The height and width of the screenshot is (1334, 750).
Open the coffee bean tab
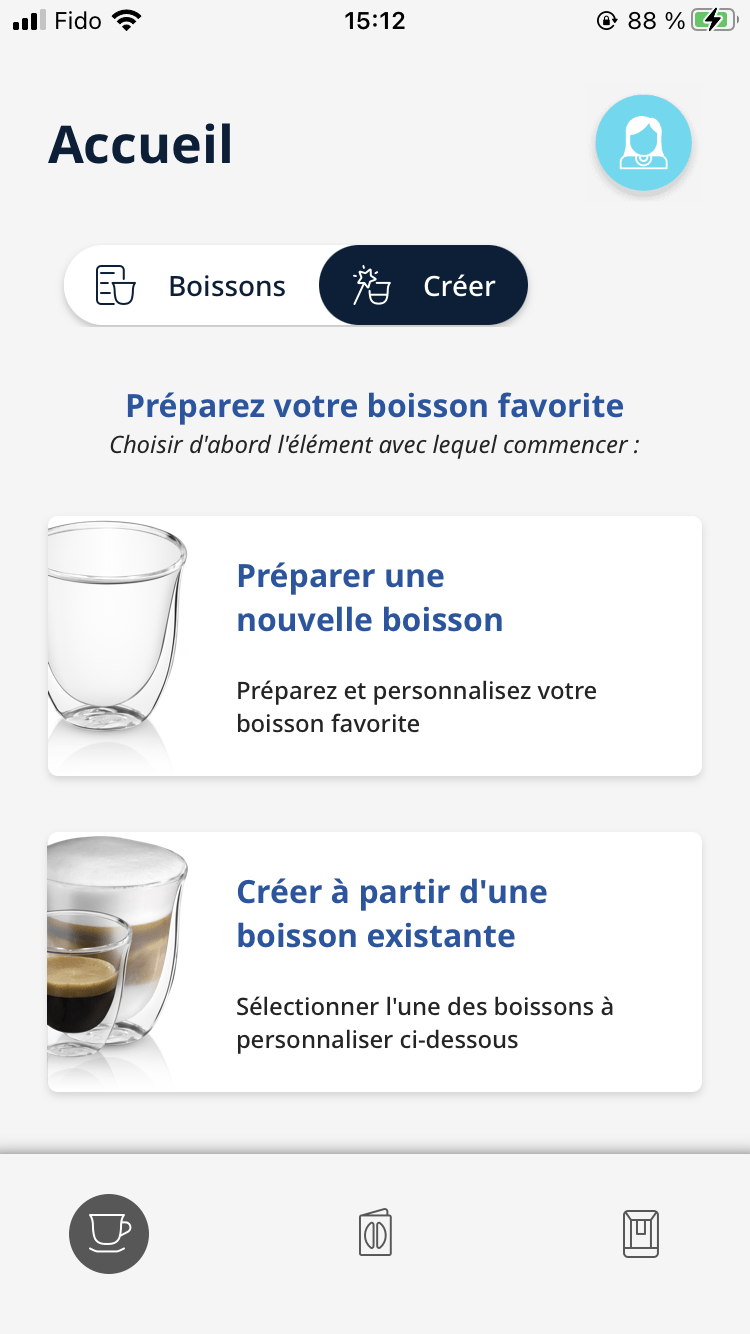point(375,1234)
